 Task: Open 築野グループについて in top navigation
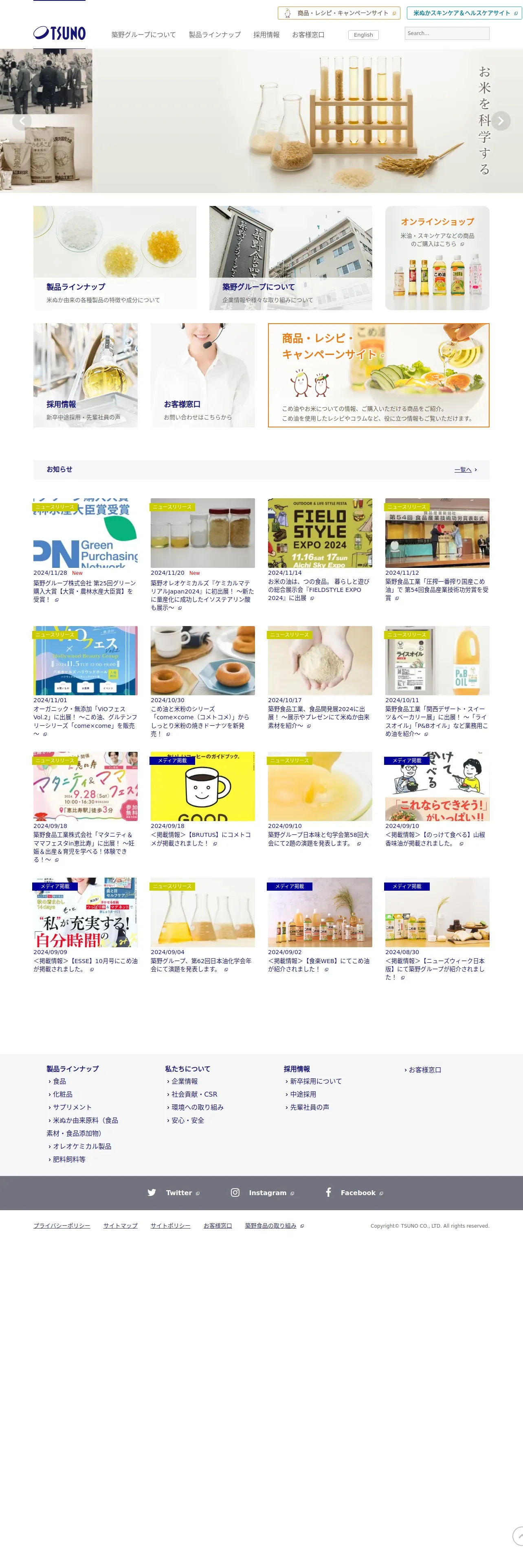pos(143,35)
